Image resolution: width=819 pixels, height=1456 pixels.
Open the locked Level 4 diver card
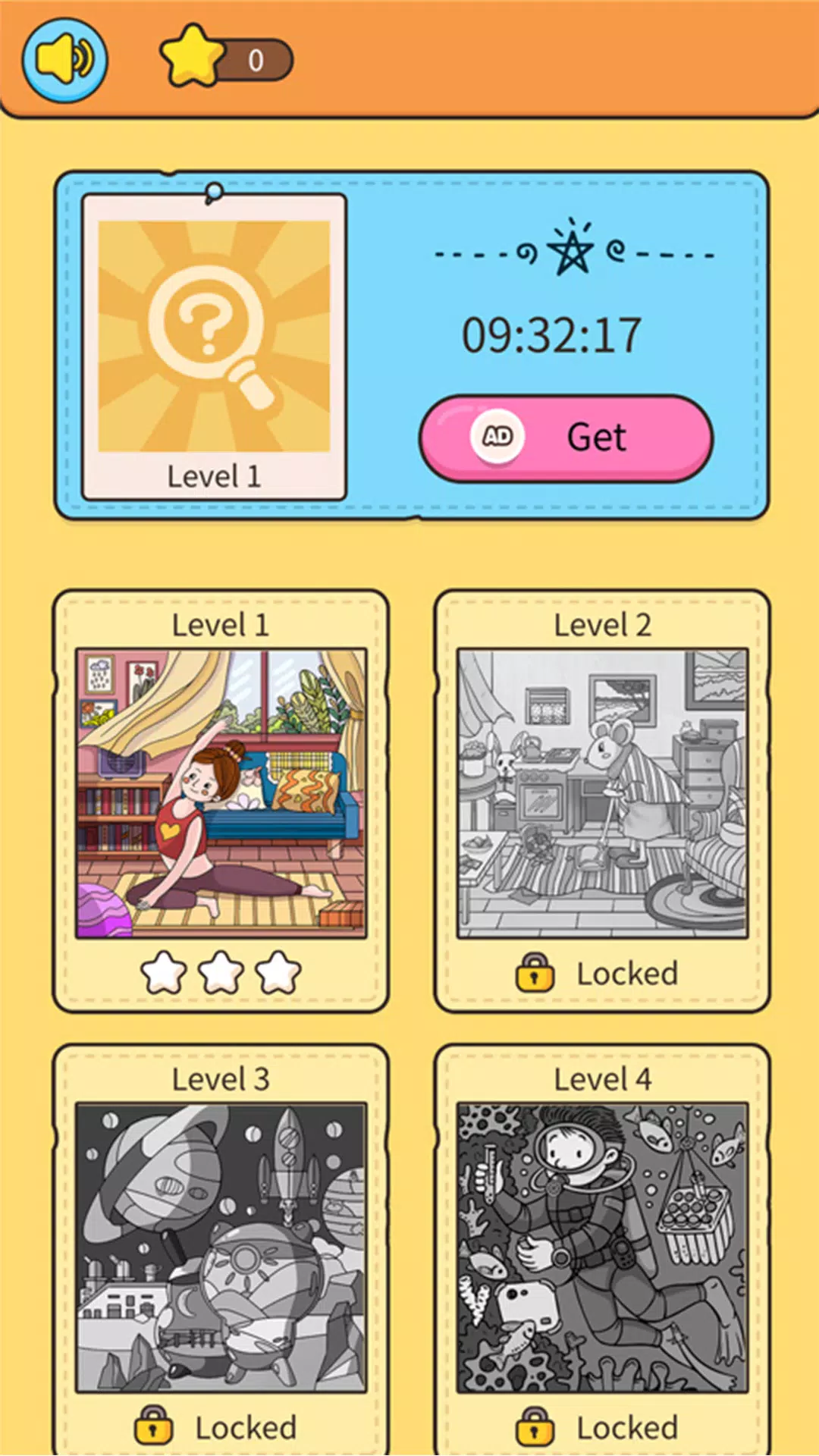point(602,1247)
